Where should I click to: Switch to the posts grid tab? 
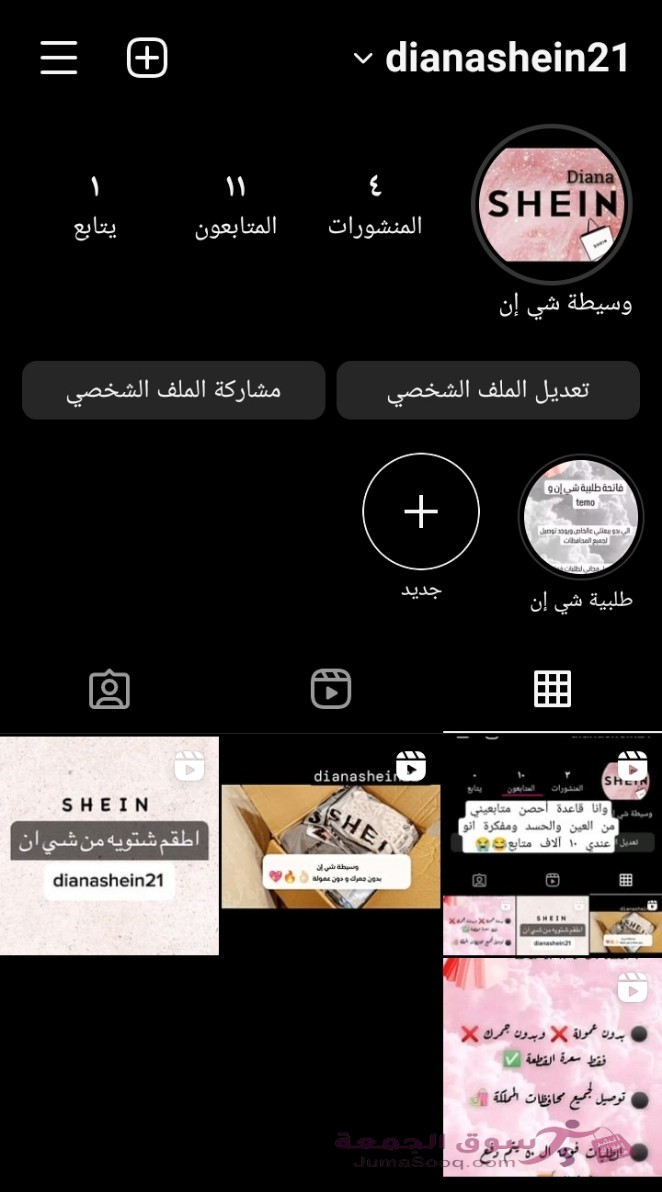(552, 690)
